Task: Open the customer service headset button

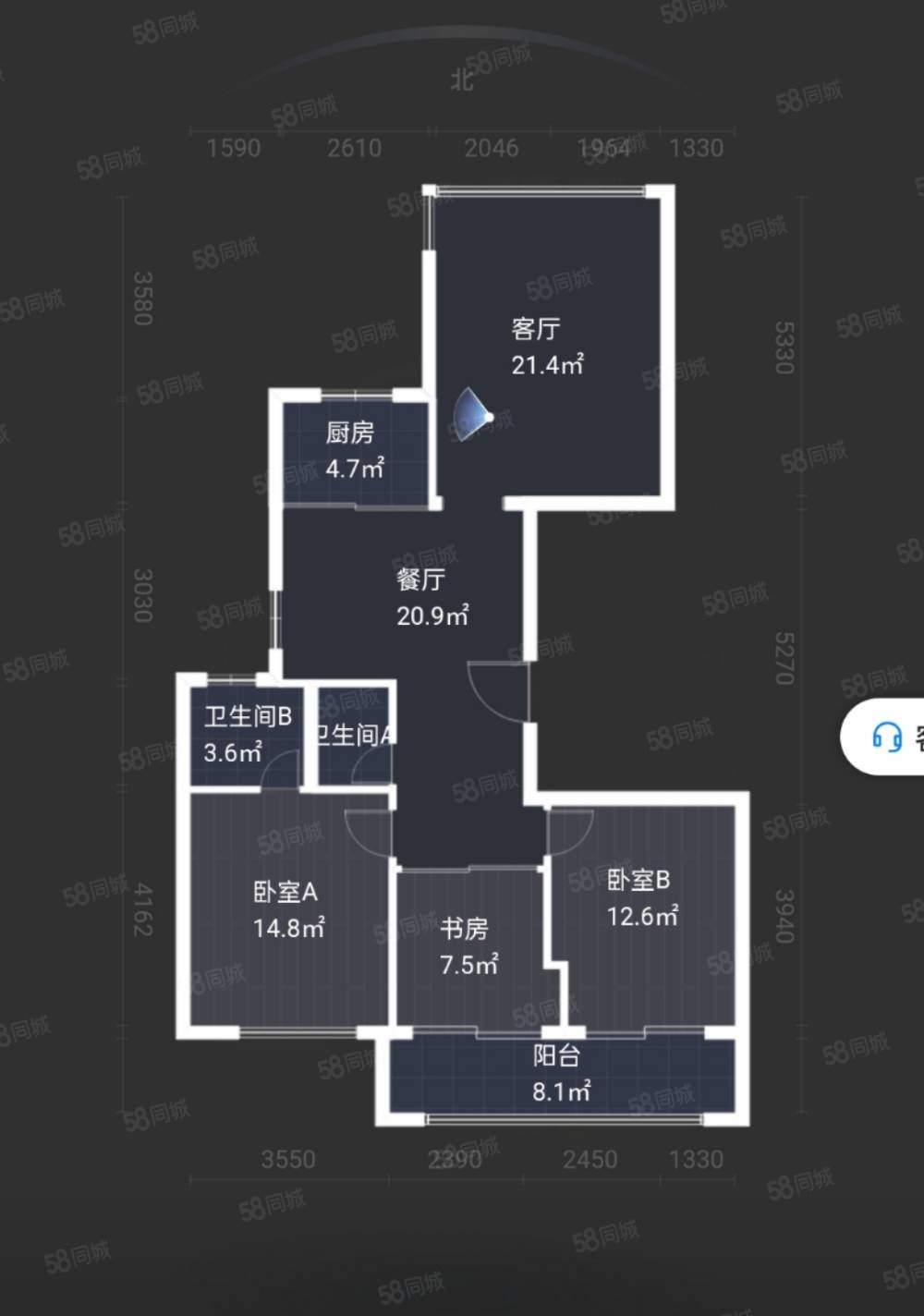Action: (888, 737)
